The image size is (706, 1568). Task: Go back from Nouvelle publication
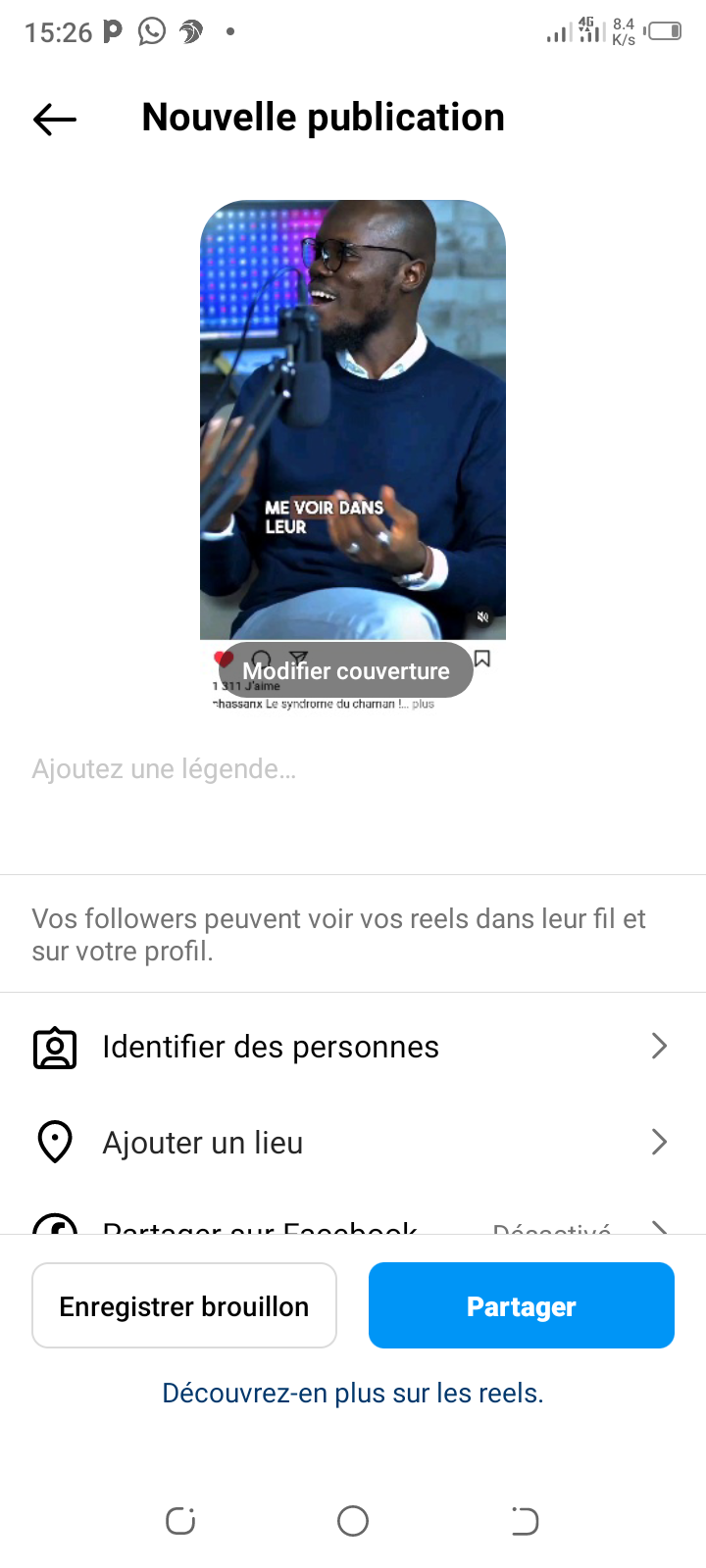pyautogui.click(x=55, y=119)
